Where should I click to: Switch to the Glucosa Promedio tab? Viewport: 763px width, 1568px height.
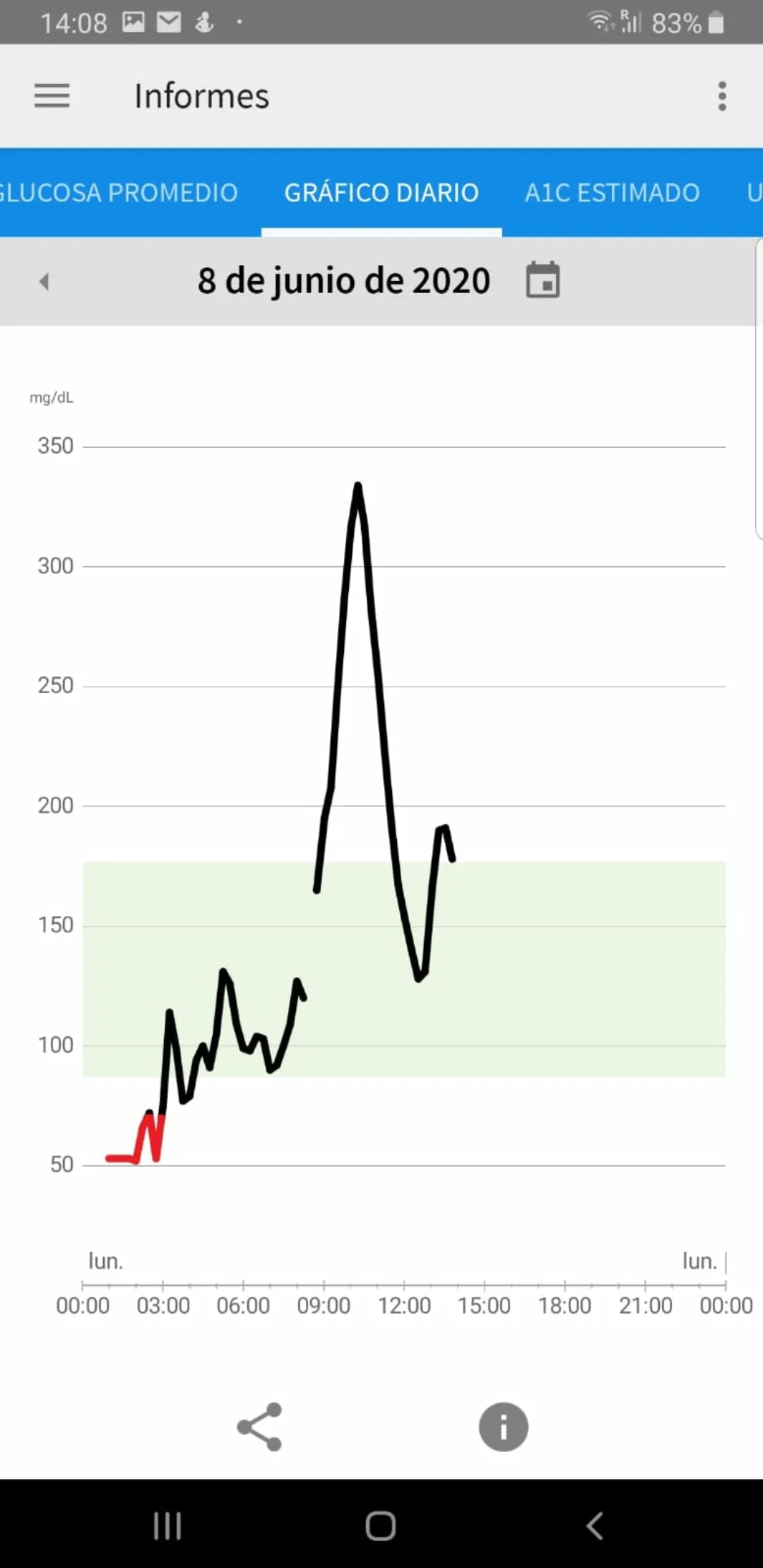(x=119, y=193)
